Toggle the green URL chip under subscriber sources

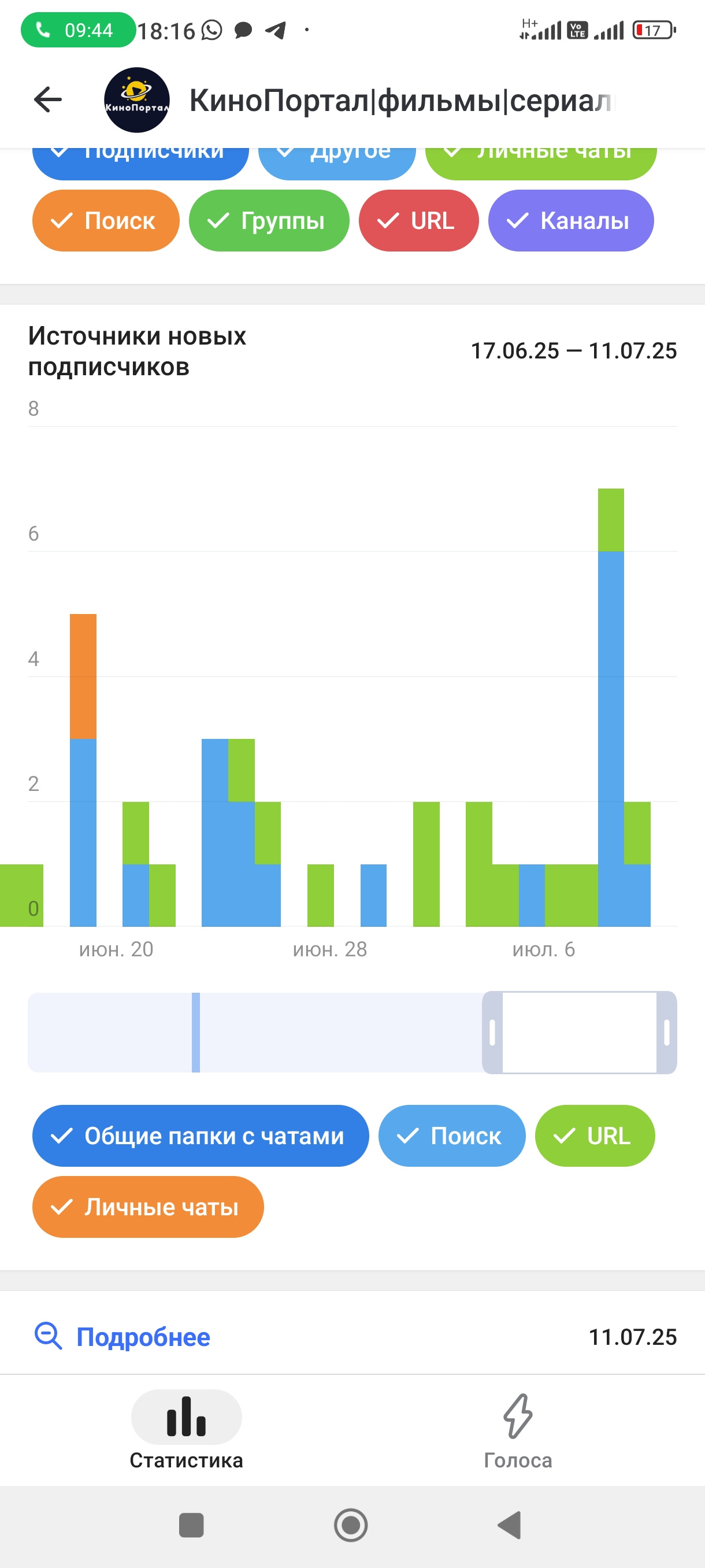click(595, 1136)
